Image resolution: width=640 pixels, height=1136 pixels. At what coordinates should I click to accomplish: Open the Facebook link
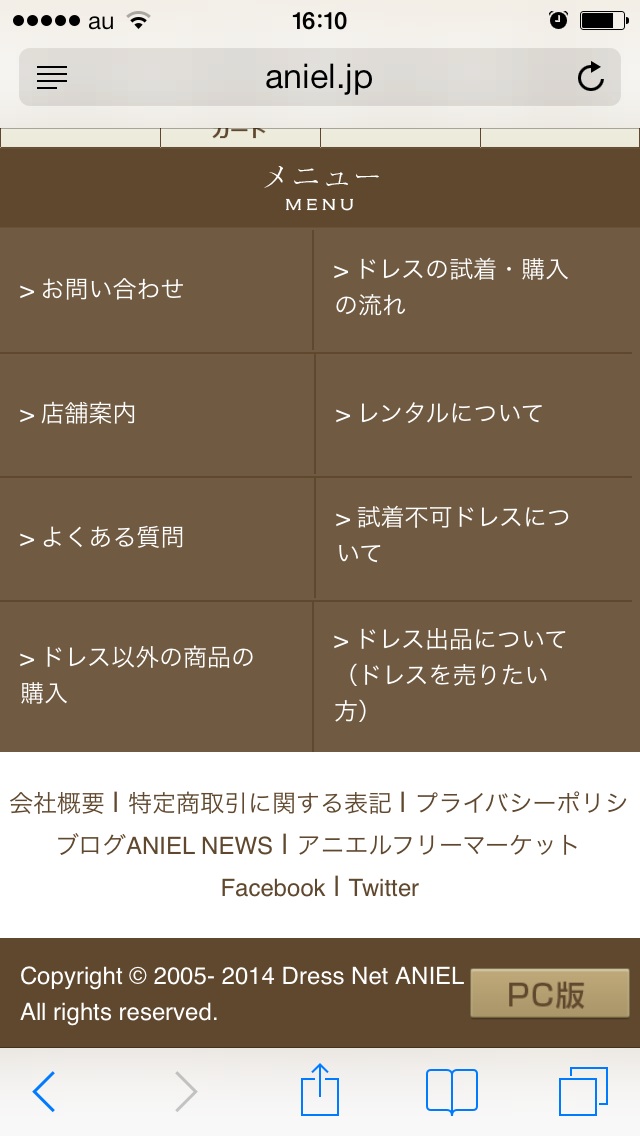(273, 888)
